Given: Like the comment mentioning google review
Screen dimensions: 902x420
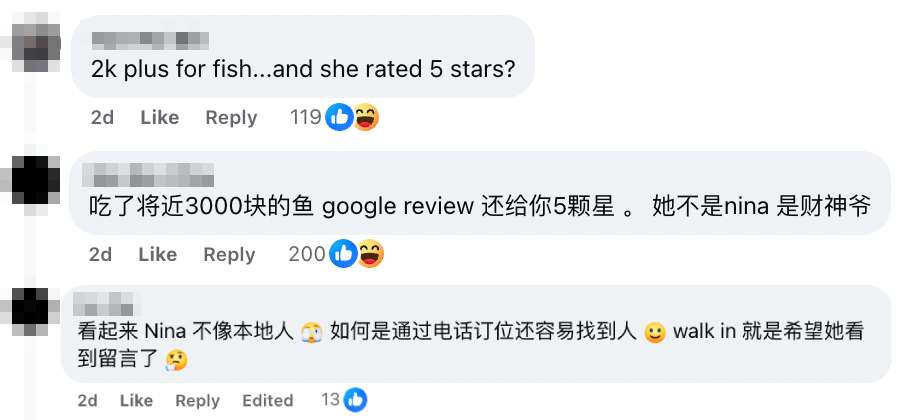Looking at the screenshot, I should [x=157, y=255].
